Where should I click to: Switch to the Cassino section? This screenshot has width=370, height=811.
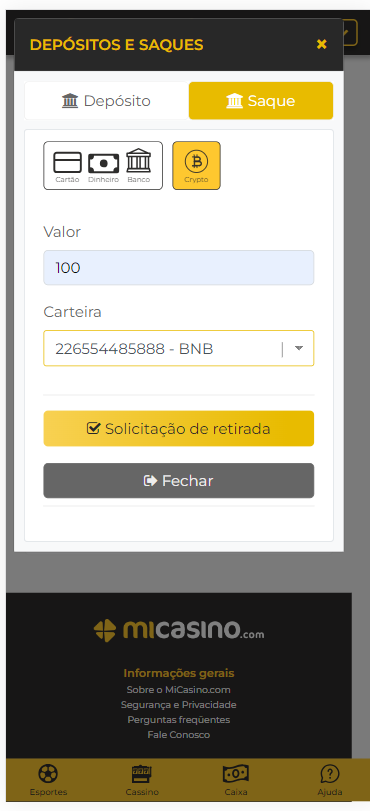click(x=142, y=780)
